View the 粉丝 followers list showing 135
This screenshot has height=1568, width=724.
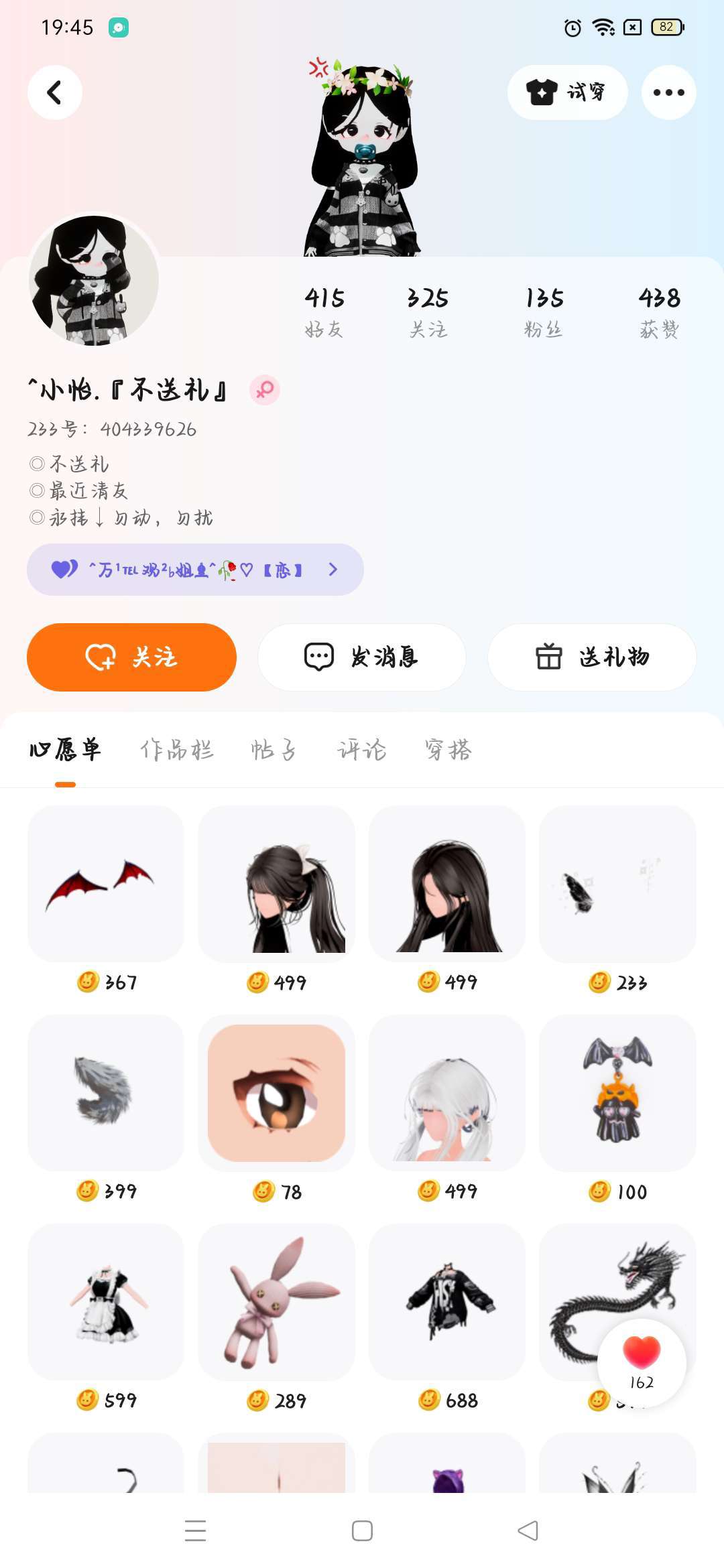coord(544,312)
